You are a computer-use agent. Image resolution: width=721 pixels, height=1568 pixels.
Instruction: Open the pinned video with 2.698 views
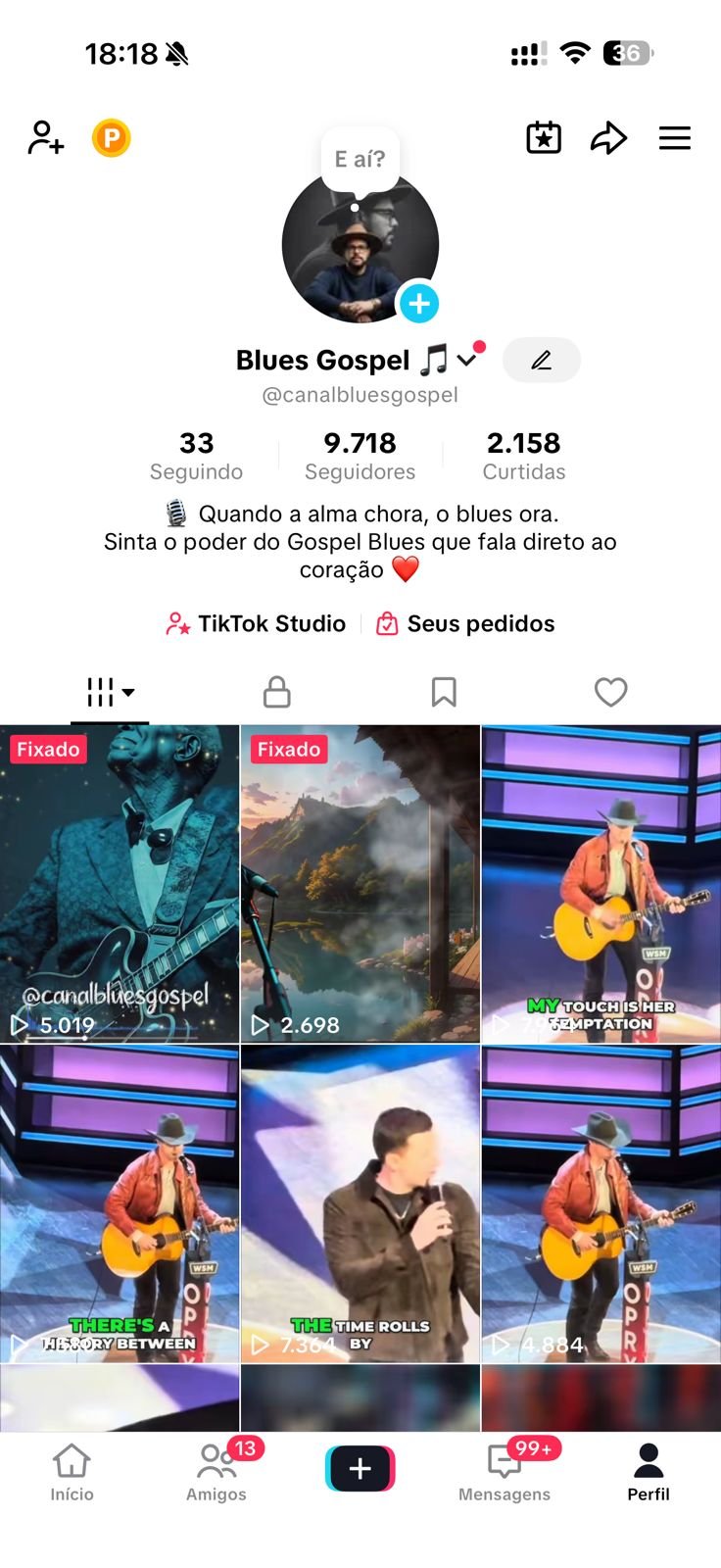tap(360, 882)
